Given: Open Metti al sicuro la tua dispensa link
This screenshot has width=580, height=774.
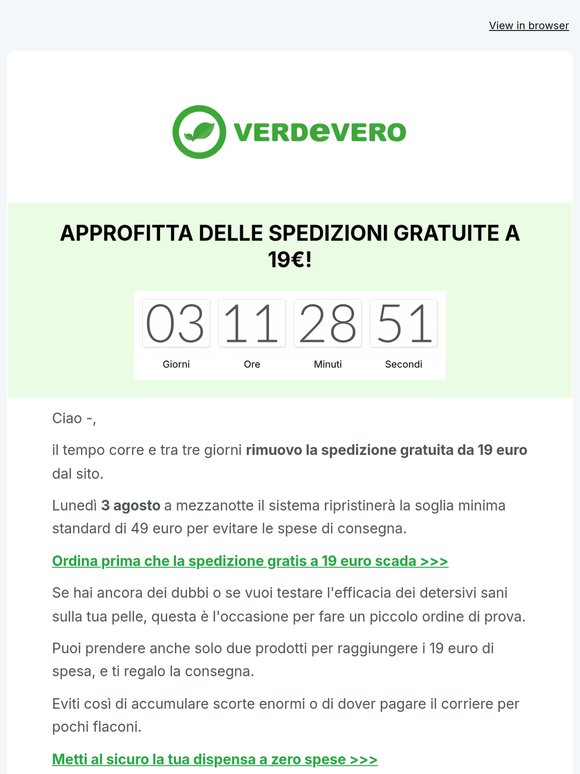Looking at the screenshot, I should 215,759.
